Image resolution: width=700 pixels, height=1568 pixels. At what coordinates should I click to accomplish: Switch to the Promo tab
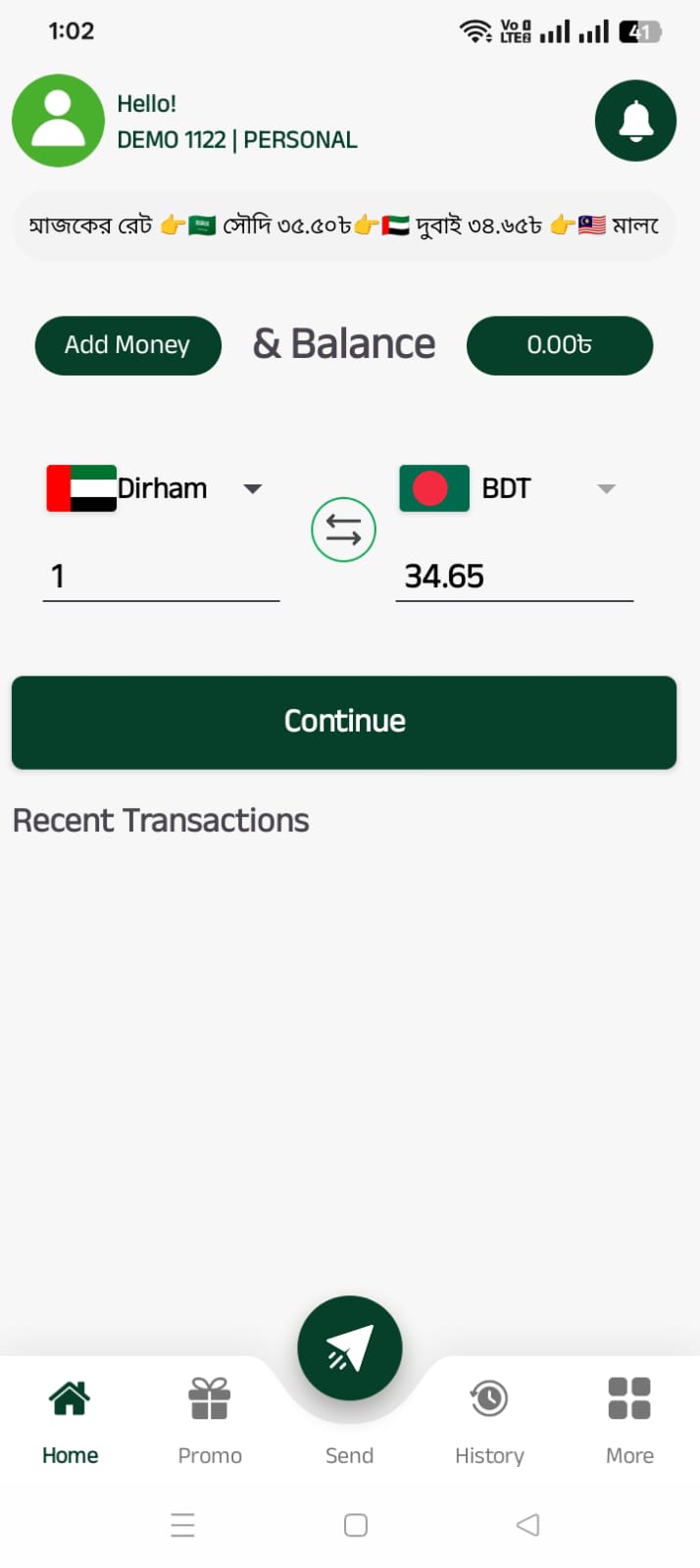210,1419
